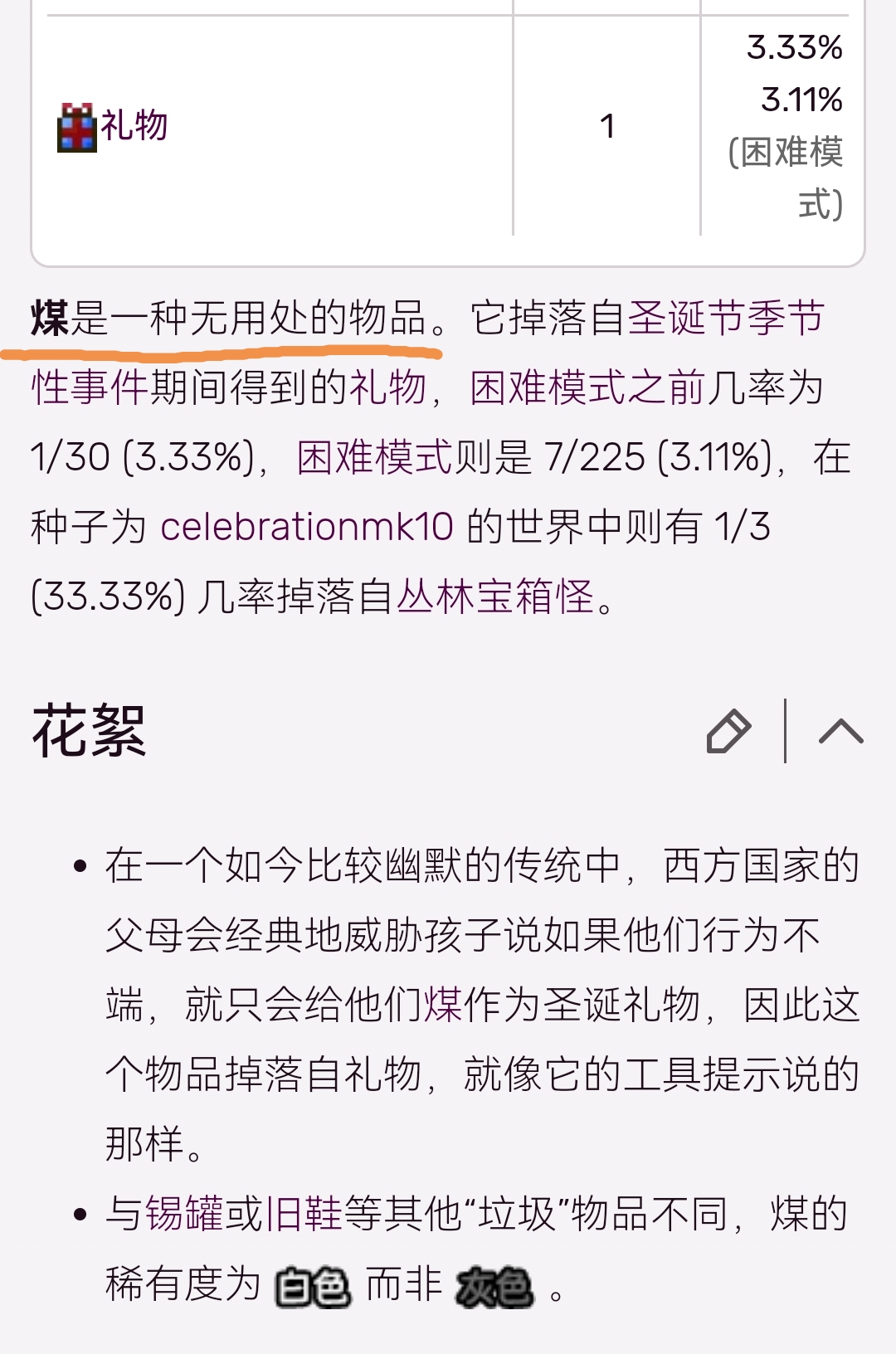The height and width of the screenshot is (1354, 896).
Task: Open the celebrationmk10 seed link
Action: click(307, 527)
